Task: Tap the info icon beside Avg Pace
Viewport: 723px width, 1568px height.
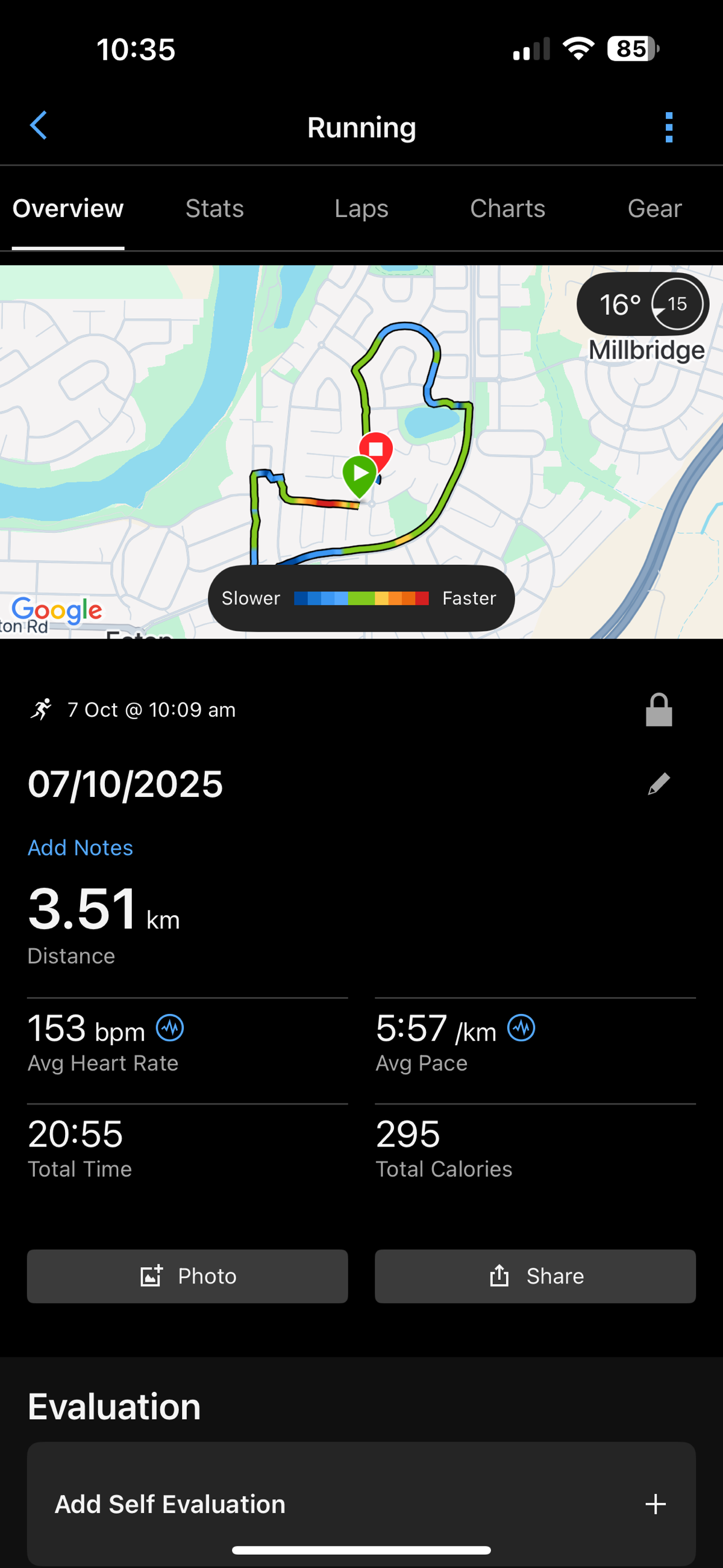Action: coord(522,1028)
